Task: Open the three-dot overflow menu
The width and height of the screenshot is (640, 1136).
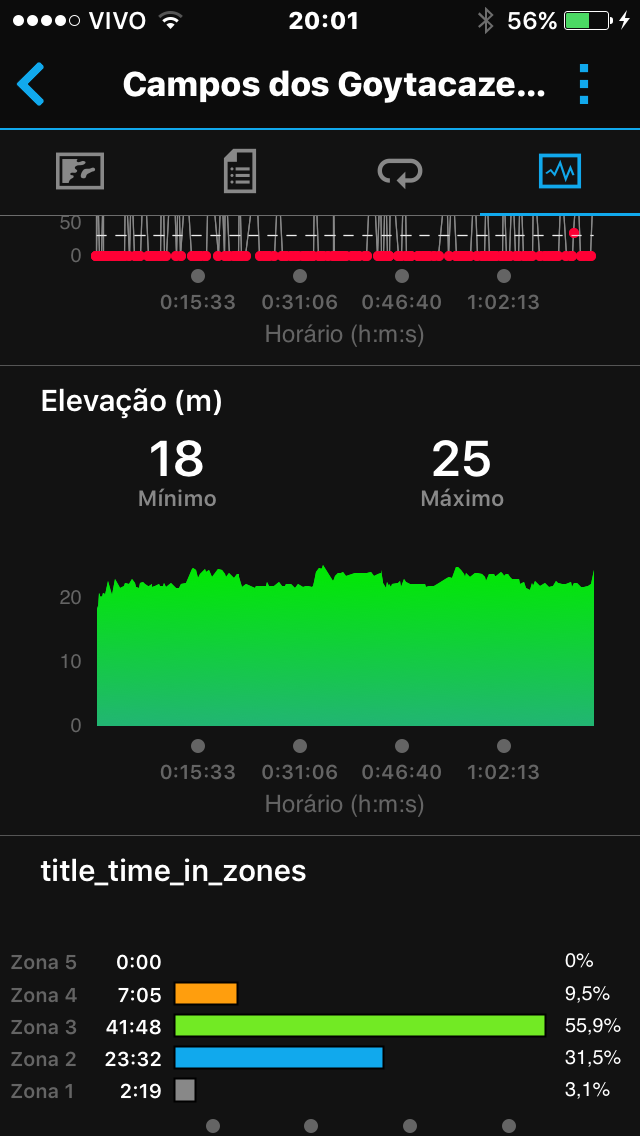Action: pyautogui.click(x=585, y=84)
